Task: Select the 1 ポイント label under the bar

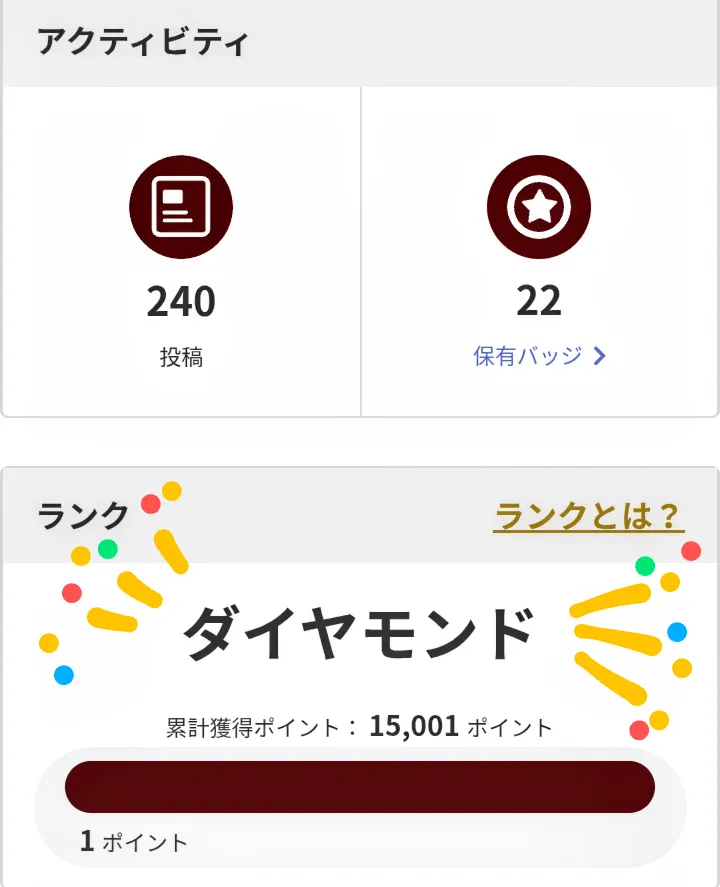Action: tap(135, 842)
